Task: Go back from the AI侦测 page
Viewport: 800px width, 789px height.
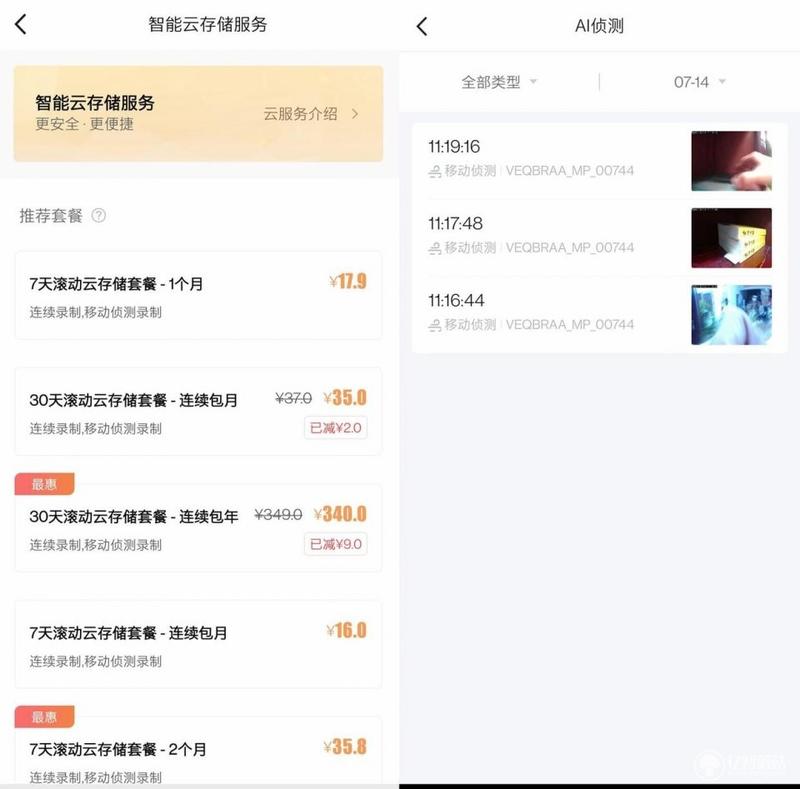Action: point(422,27)
